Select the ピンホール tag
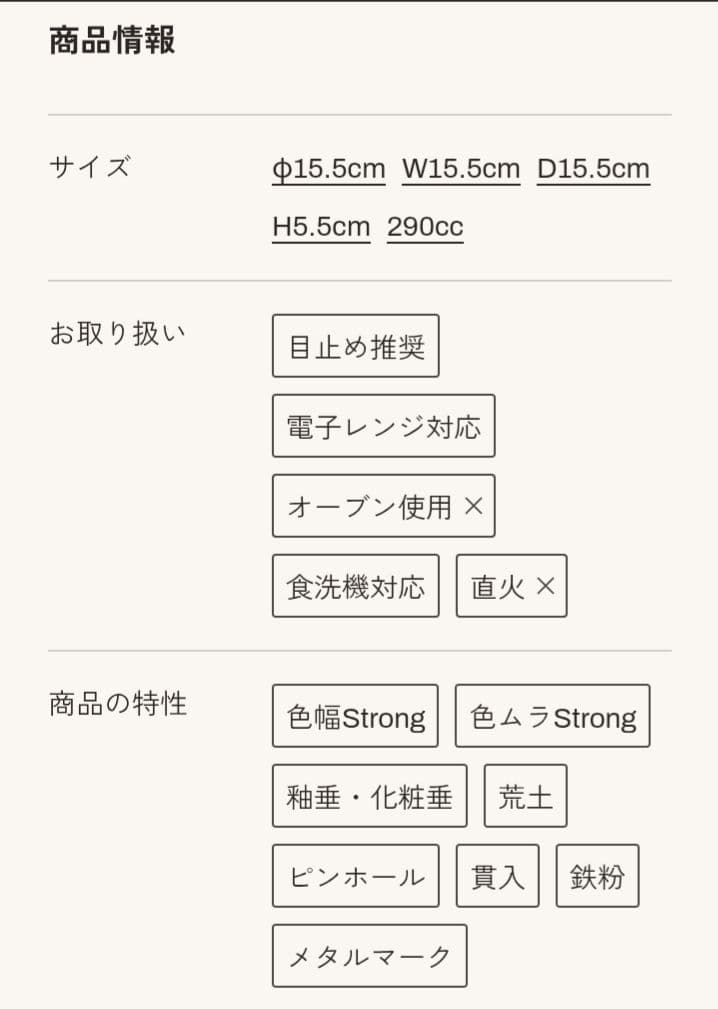 (355, 877)
